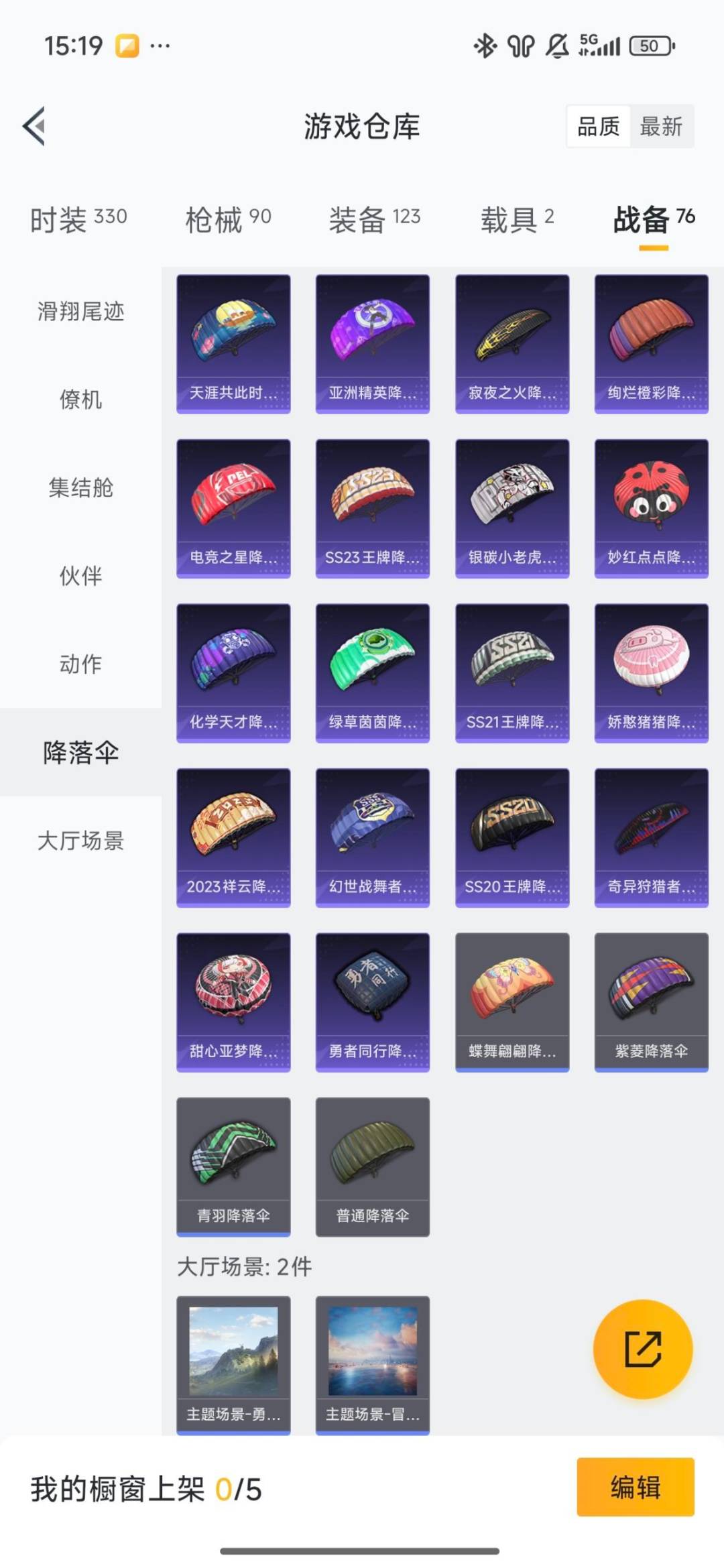
Task: Open the 妙红点点 ladybug parachute
Action: pyautogui.click(x=652, y=506)
